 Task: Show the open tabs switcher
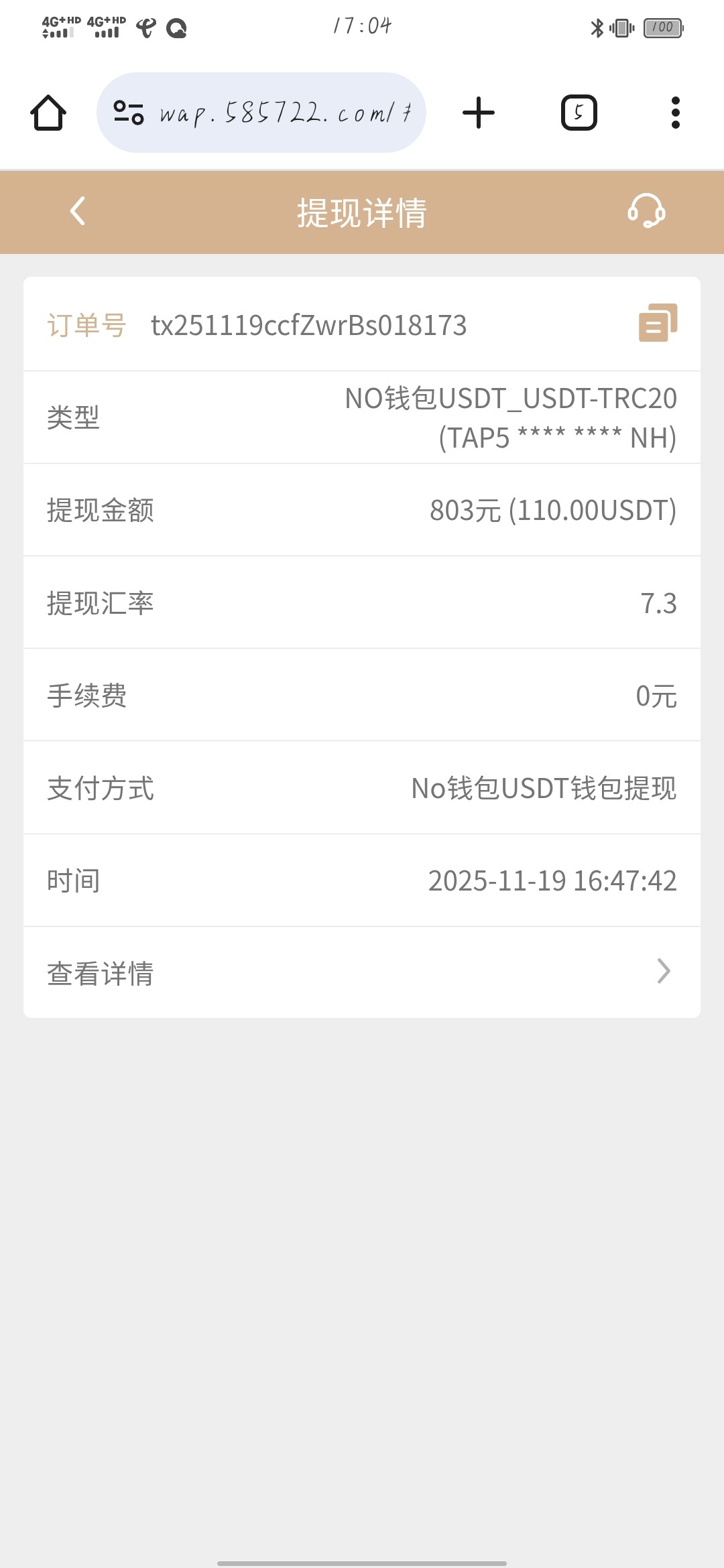coord(579,113)
